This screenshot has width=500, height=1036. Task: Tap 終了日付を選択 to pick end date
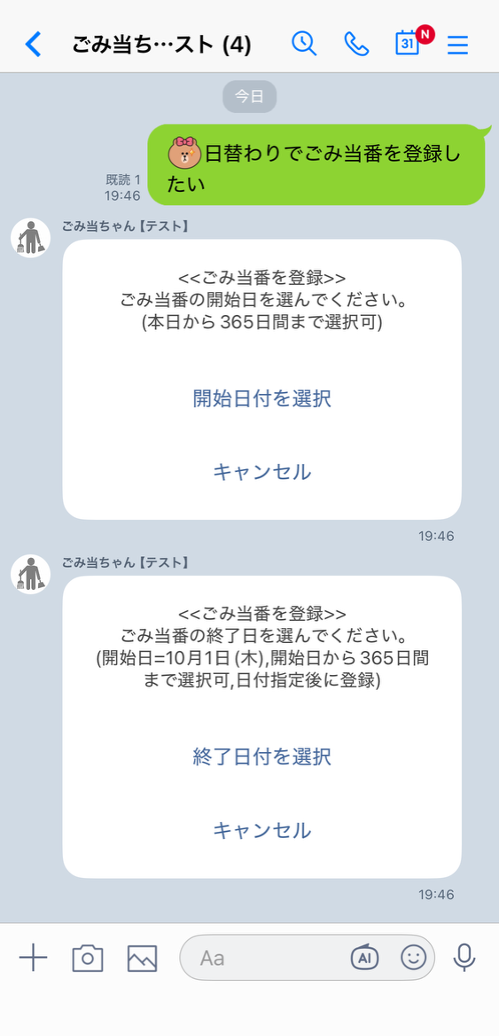click(262, 757)
